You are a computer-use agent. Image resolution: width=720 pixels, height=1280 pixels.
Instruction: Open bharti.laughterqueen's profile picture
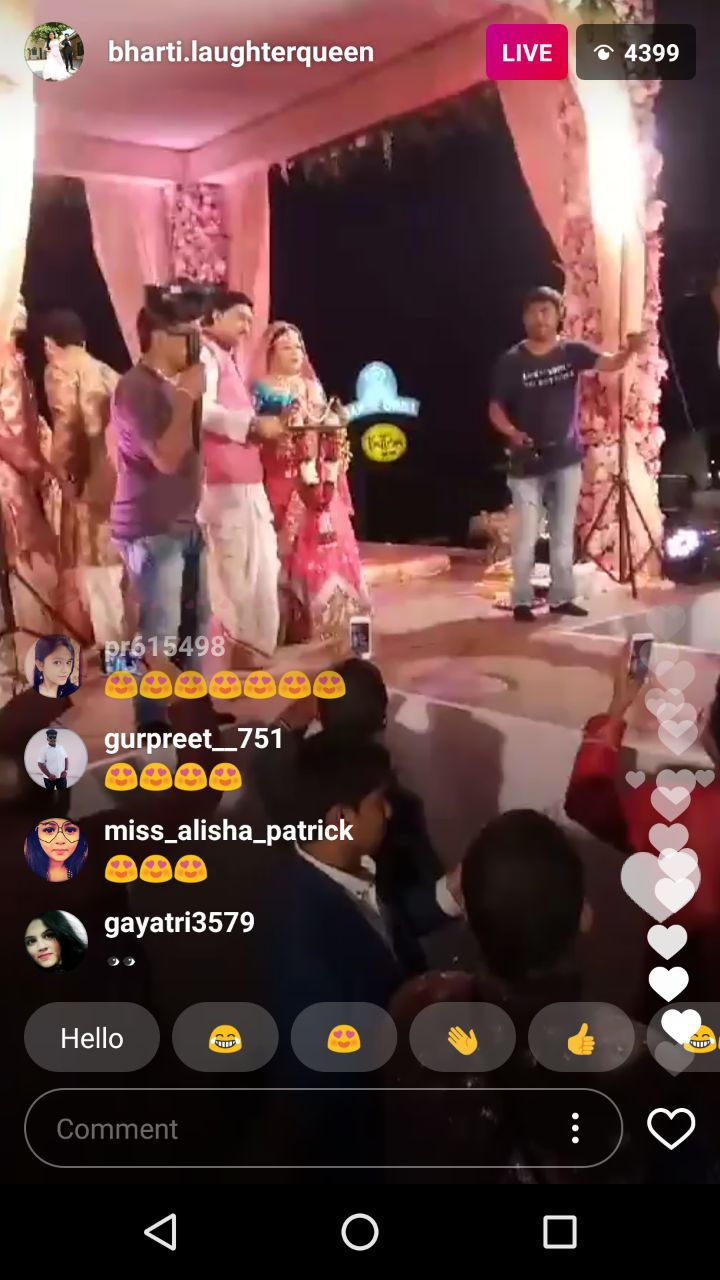(x=54, y=52)
